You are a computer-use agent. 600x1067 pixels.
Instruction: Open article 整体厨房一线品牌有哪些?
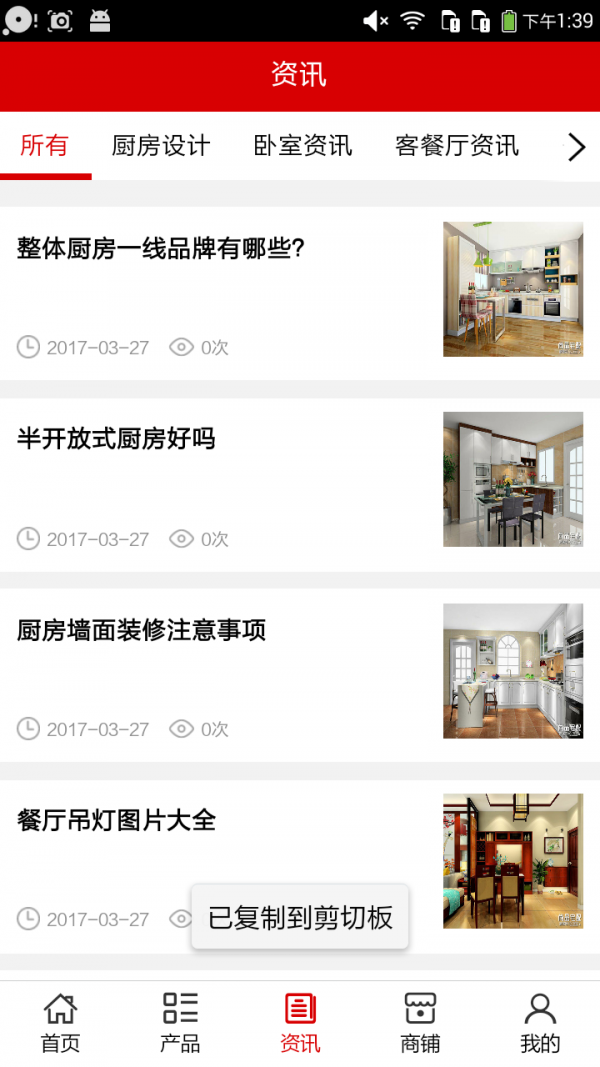point(160,249)
